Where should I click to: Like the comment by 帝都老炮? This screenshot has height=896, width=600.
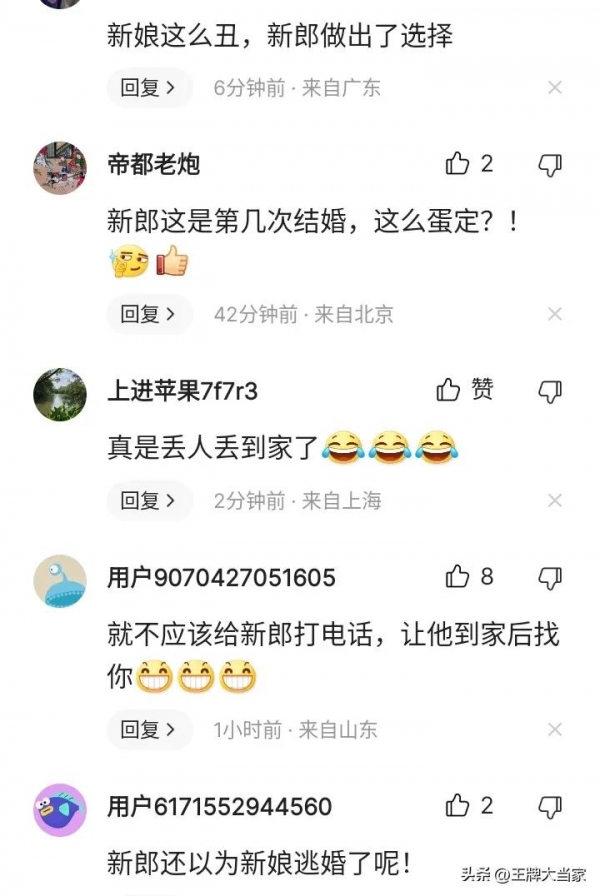click(x=458, y=164)
